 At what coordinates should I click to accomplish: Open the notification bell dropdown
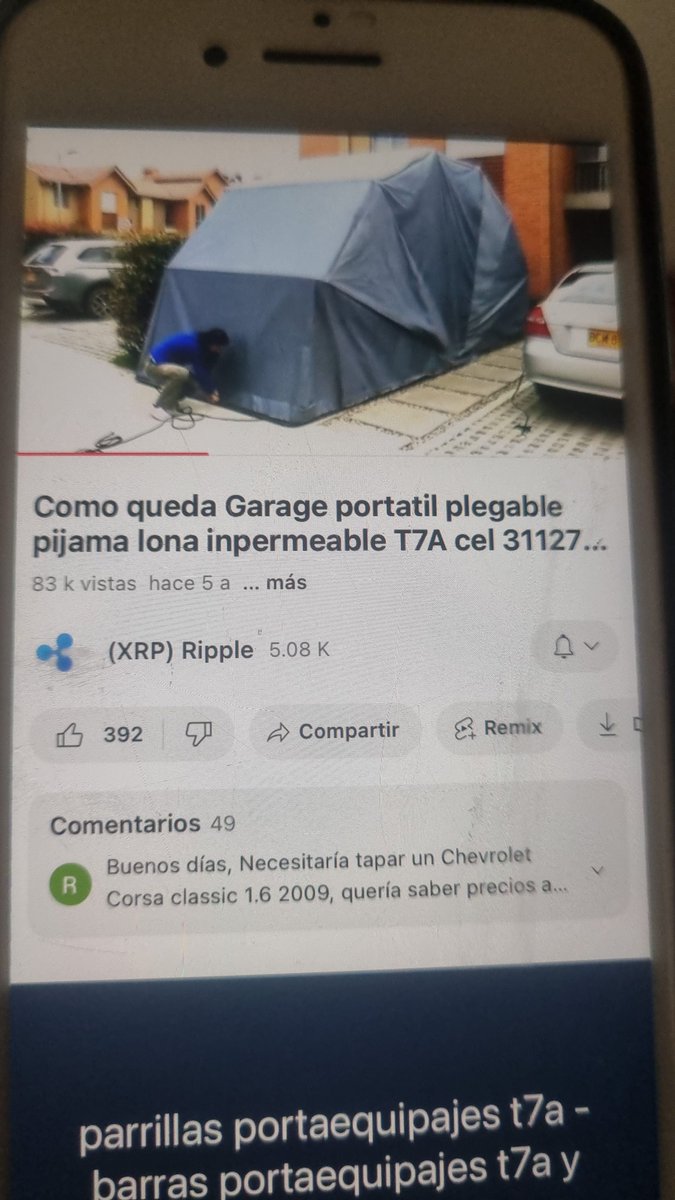(x=574, y=646)
